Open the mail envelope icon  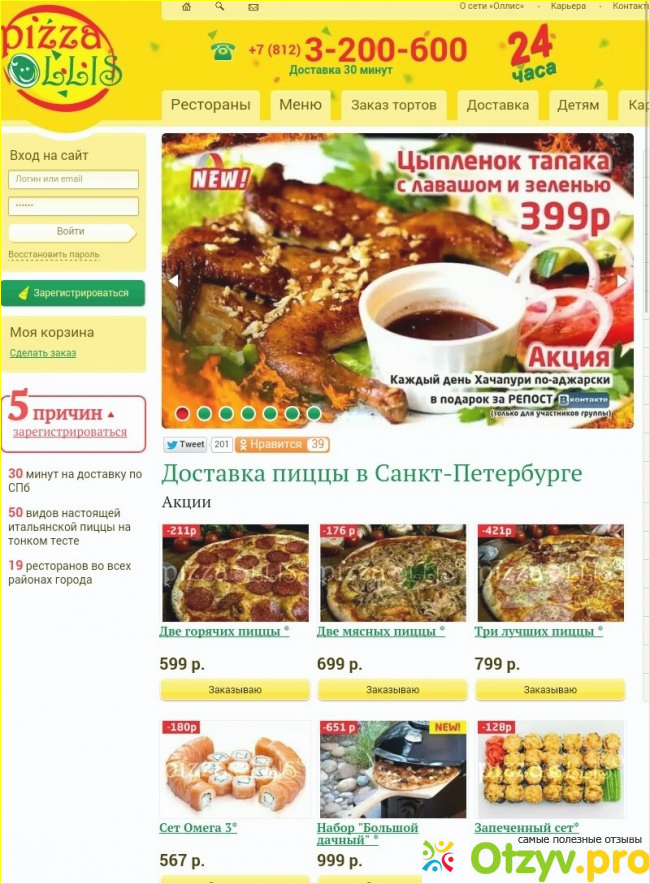253,7
